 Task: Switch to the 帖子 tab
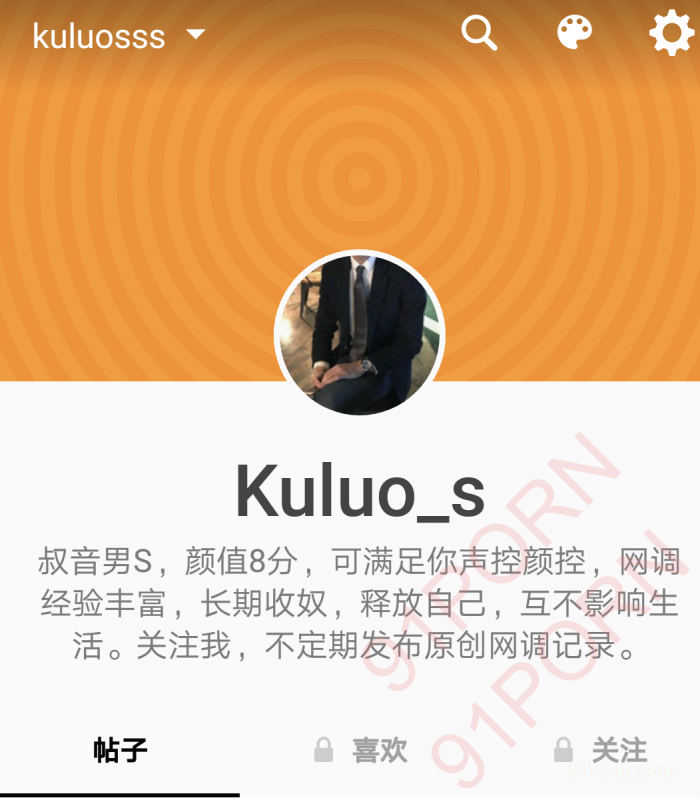pyautogui.click(x=120, y=750)
